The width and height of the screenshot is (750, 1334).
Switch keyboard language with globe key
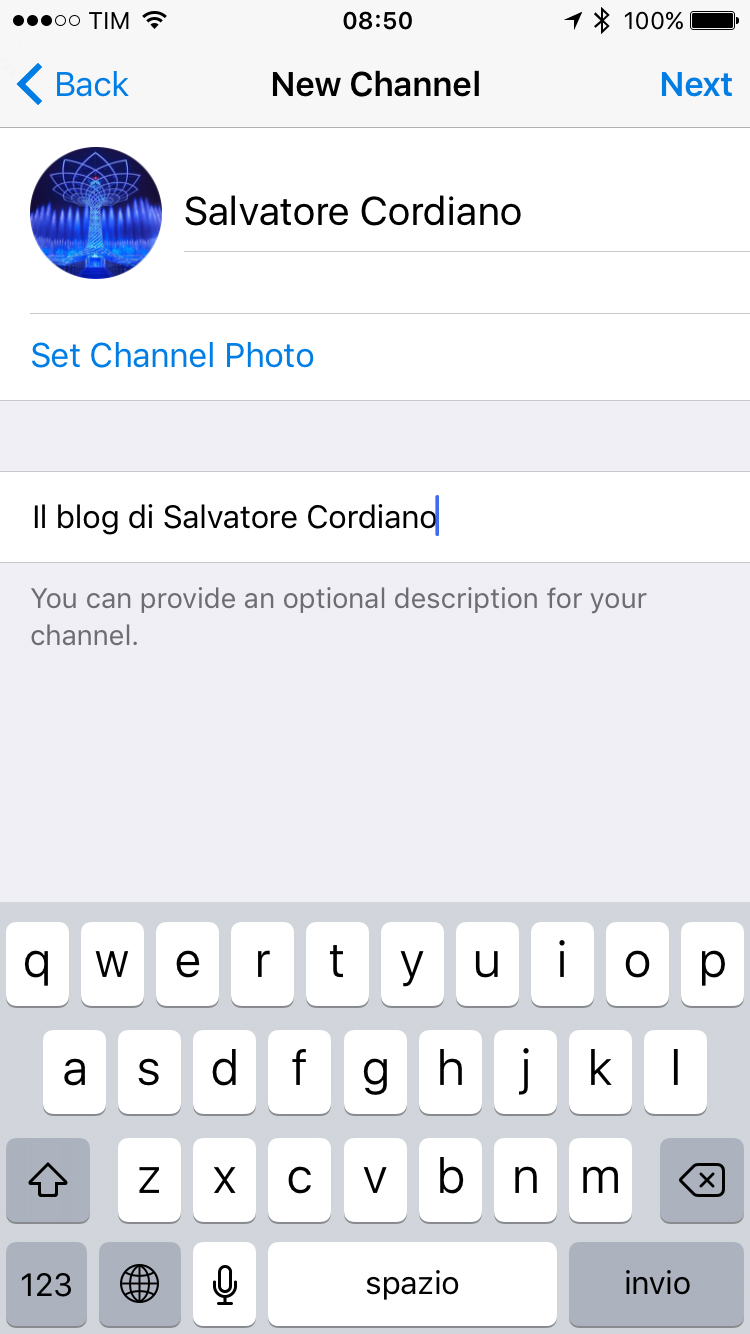[139, 1284]
